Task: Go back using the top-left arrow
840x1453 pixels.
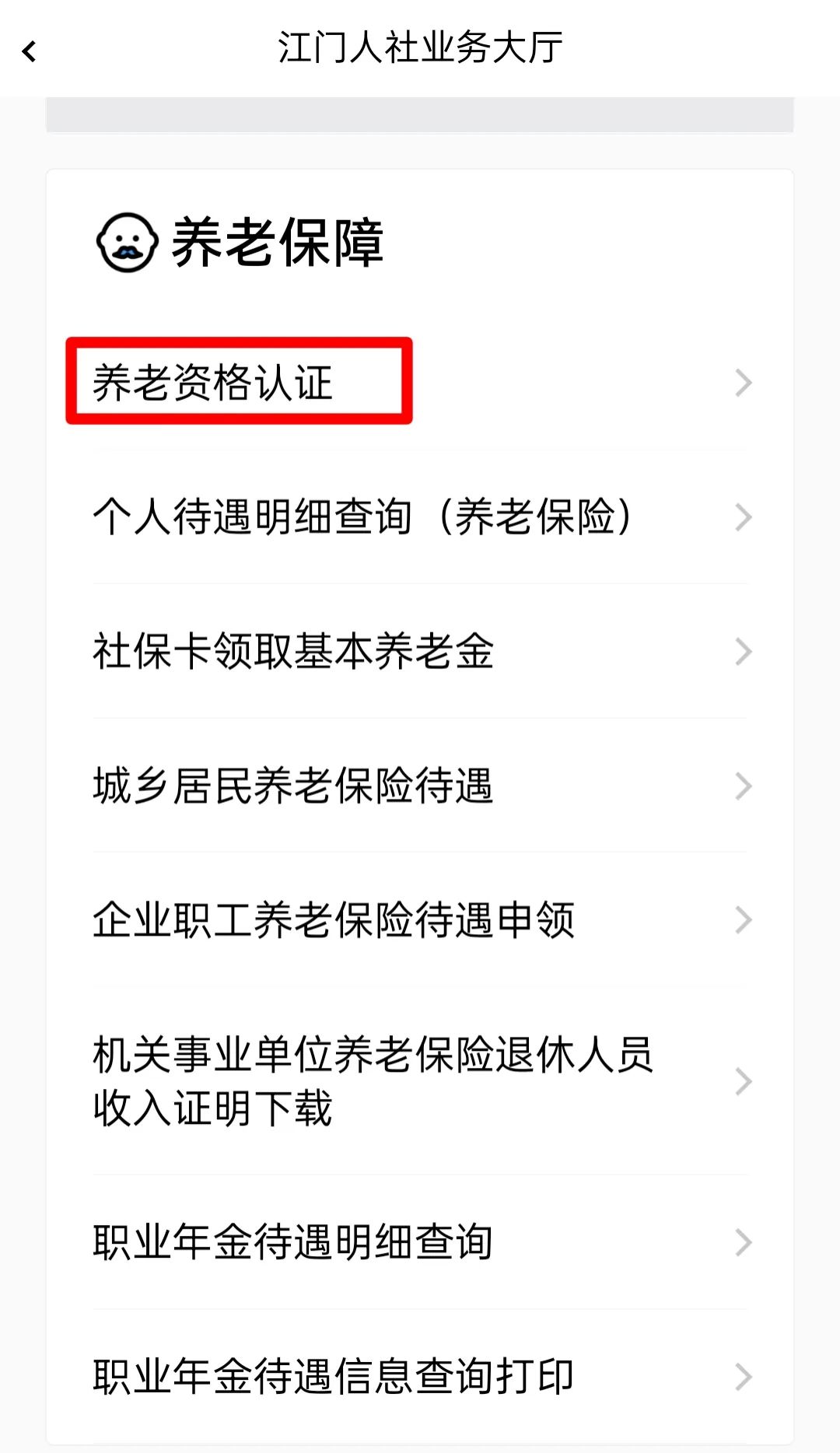Action: tap(30, 51)
